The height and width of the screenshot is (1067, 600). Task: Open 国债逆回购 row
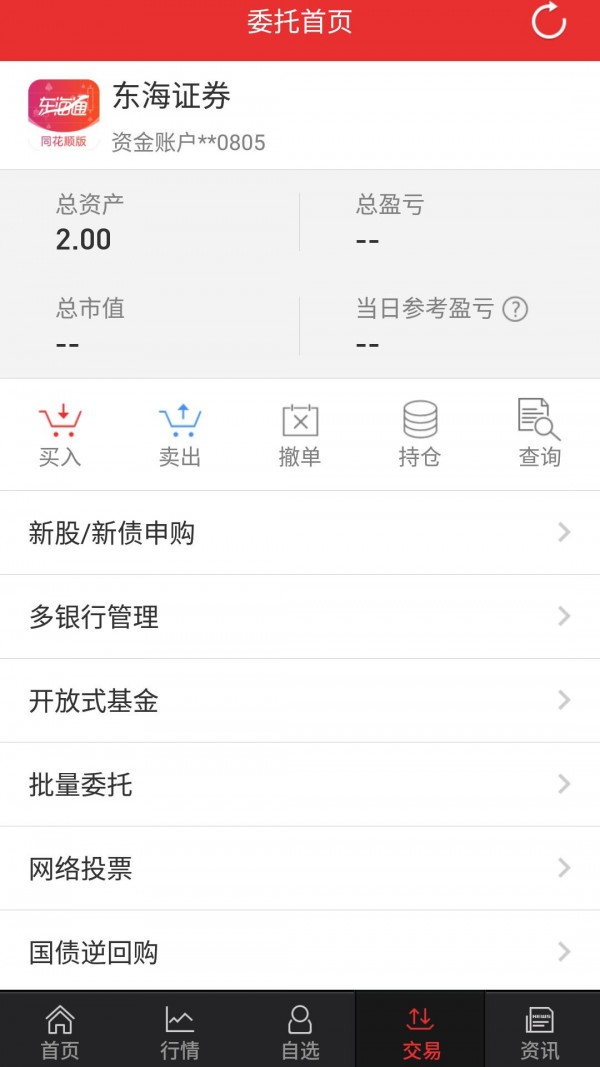coord(300,951)
